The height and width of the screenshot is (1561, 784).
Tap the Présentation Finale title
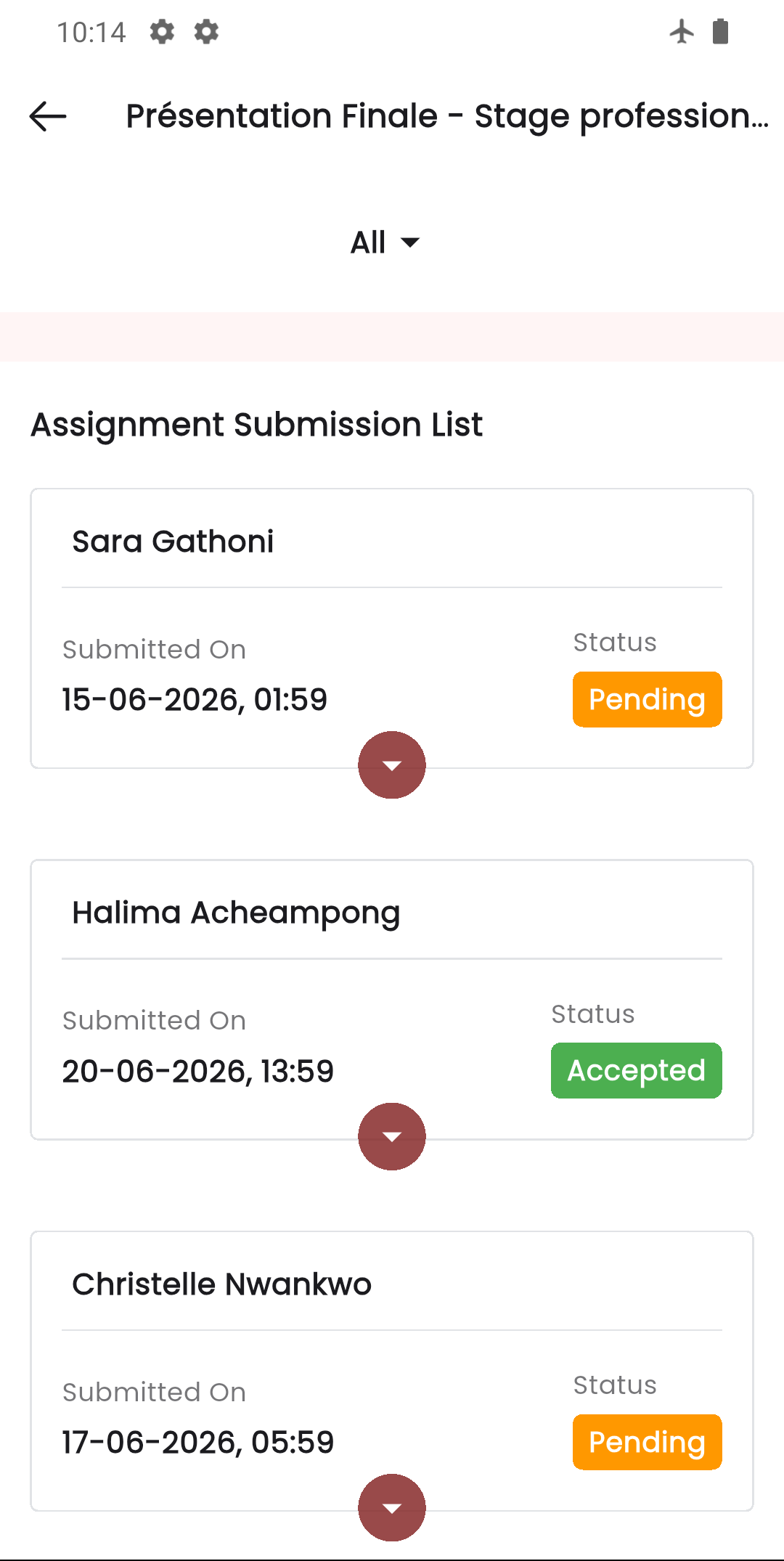point(446,115)
